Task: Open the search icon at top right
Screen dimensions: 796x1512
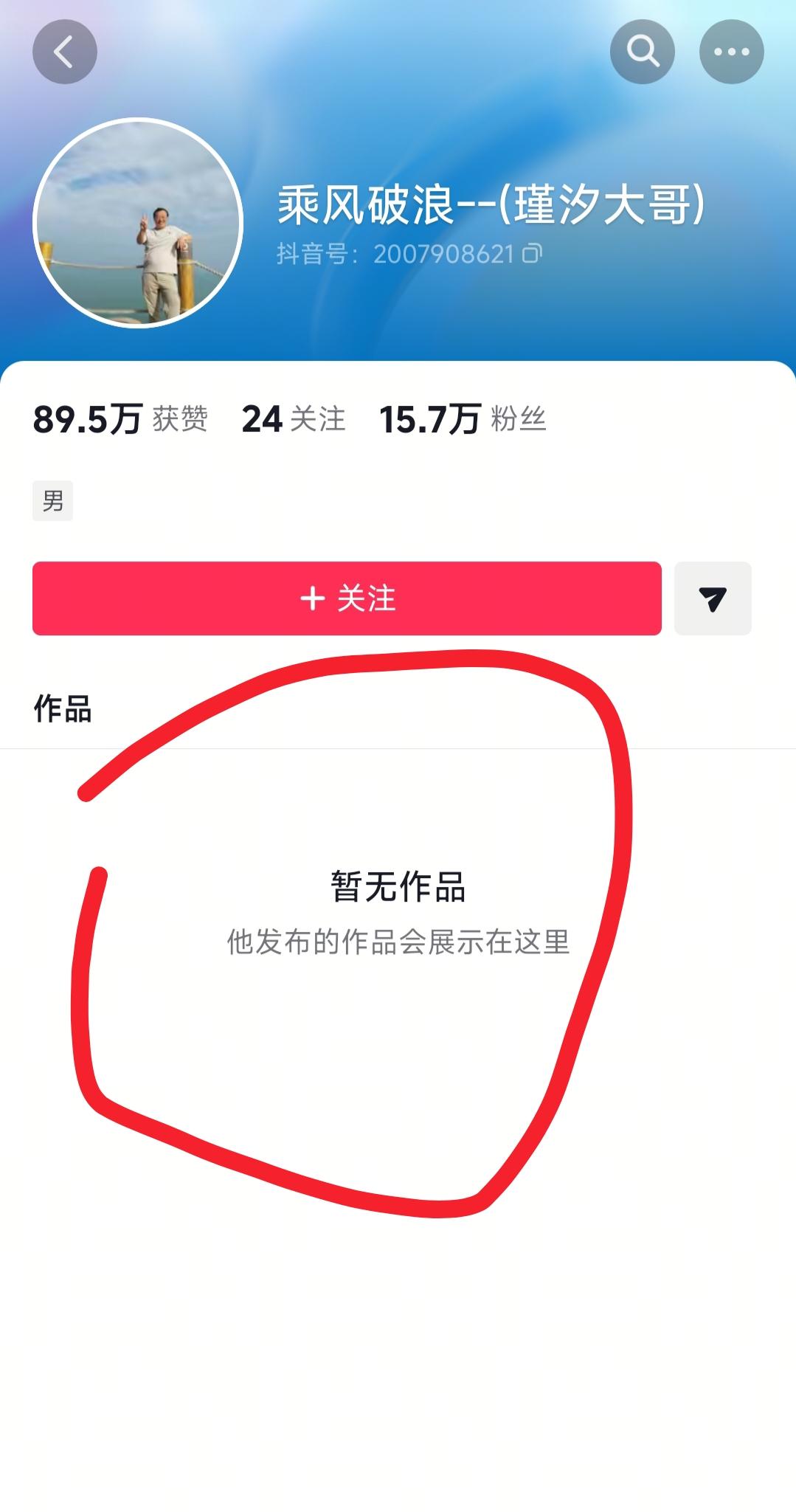Action: (x=643, y=52)
